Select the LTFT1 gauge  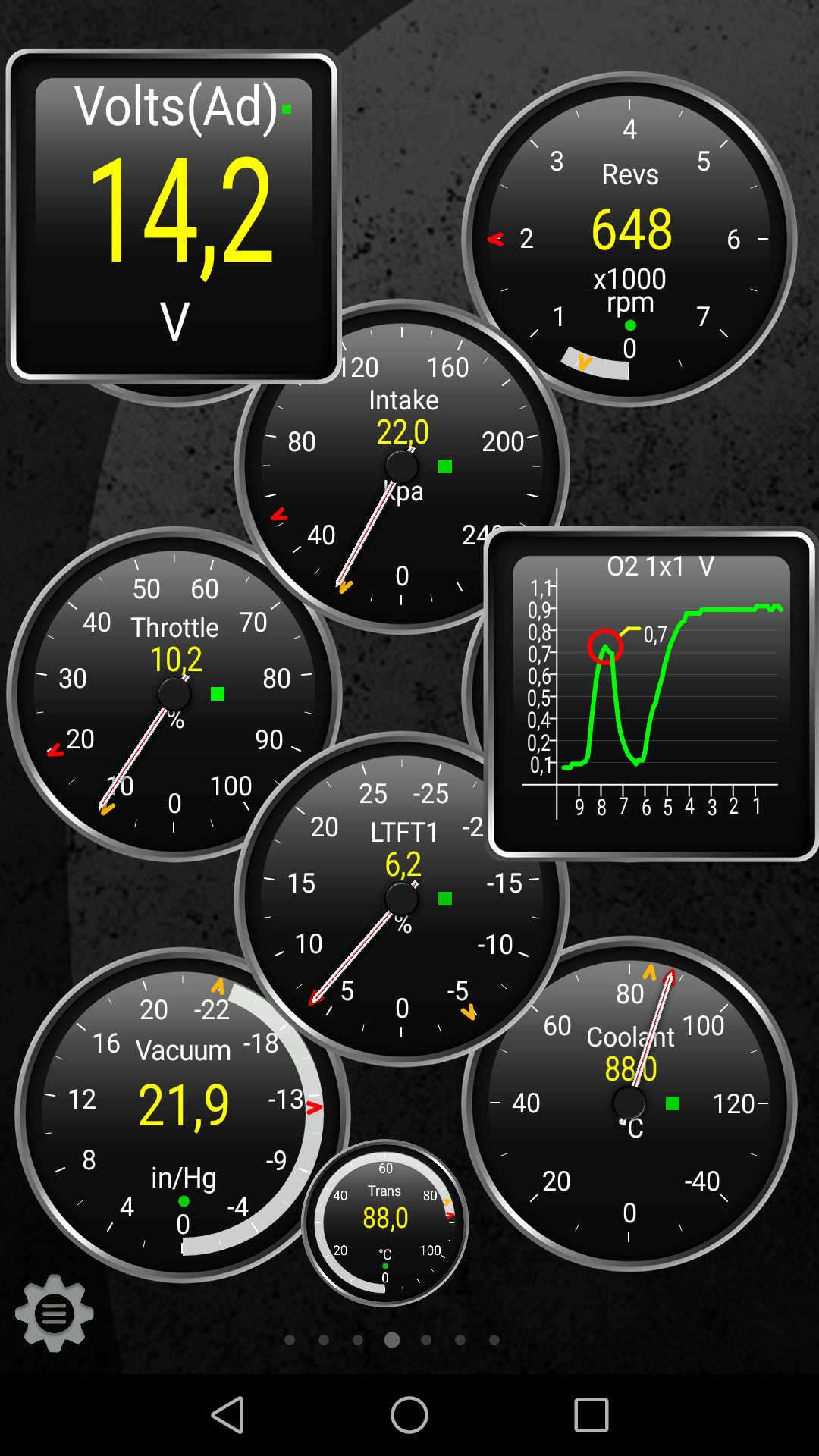pyautogui.click(x=402, y=899)
